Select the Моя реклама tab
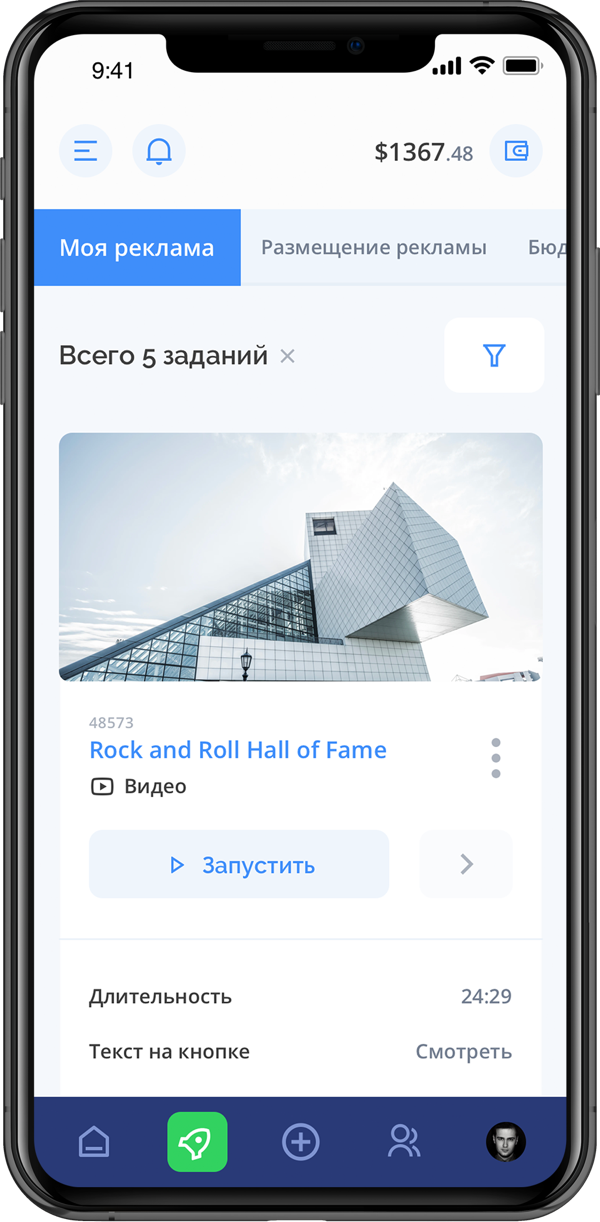 click(x=137, y=248)
